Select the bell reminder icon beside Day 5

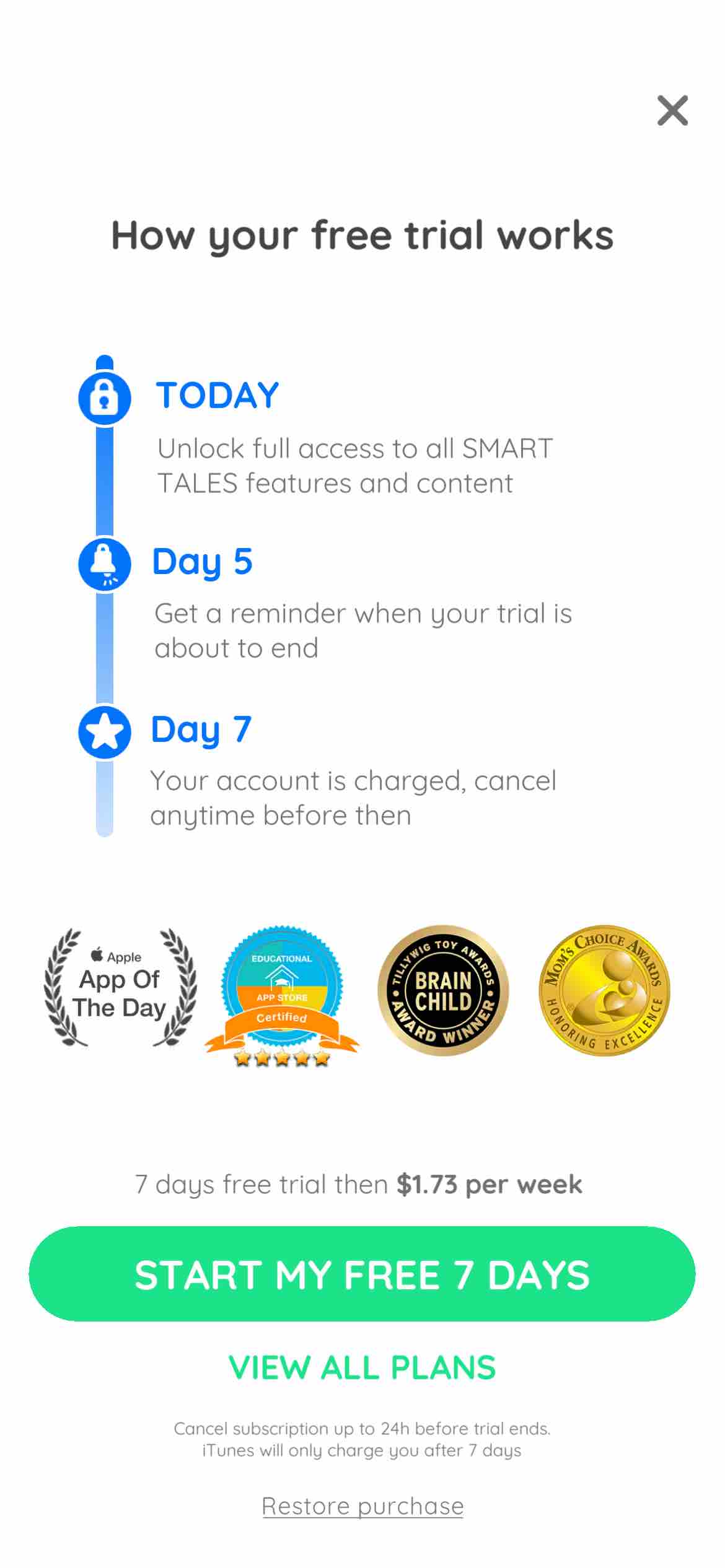pos(105,565)
